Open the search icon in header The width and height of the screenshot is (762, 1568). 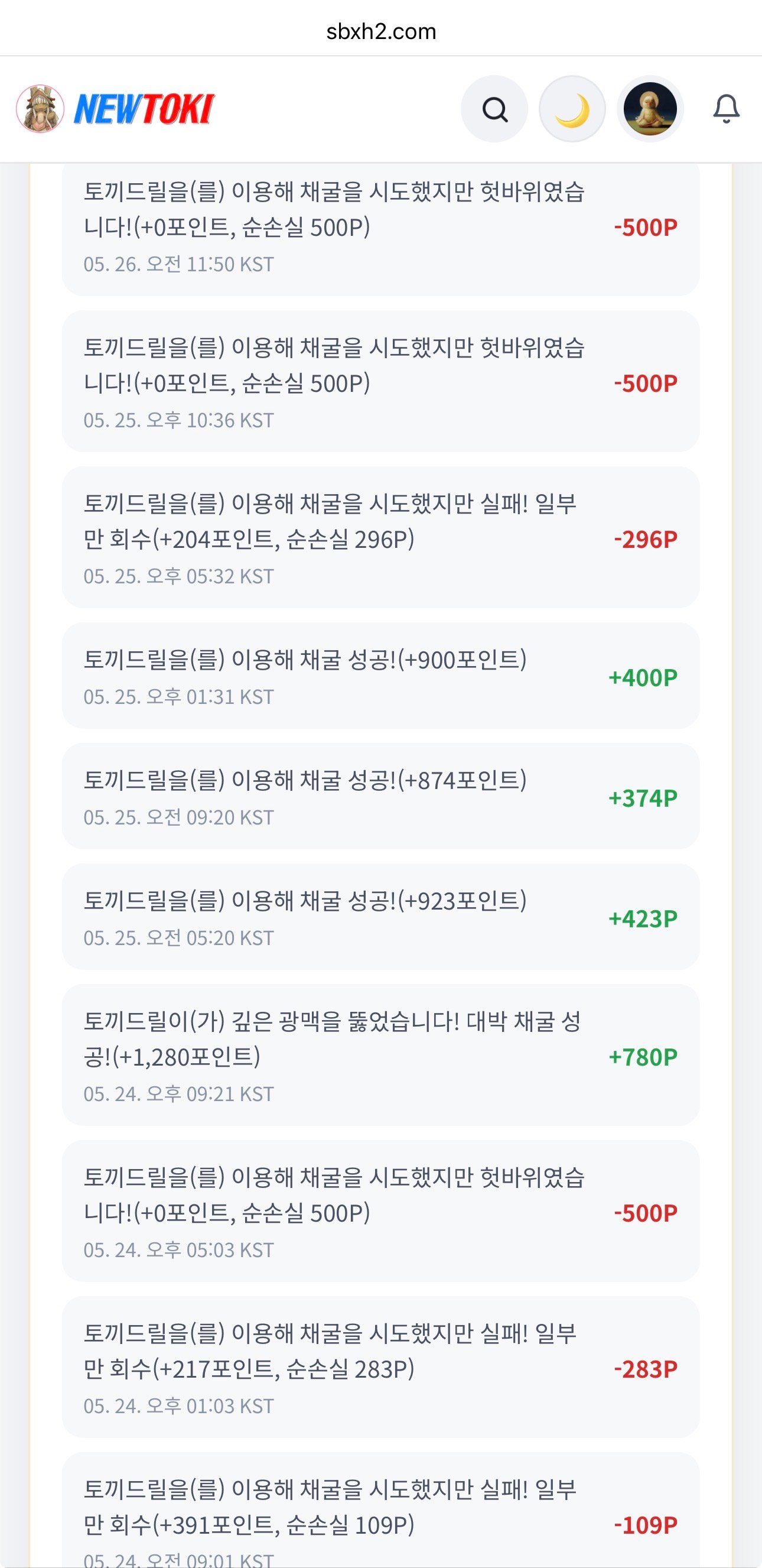[494, 109]
